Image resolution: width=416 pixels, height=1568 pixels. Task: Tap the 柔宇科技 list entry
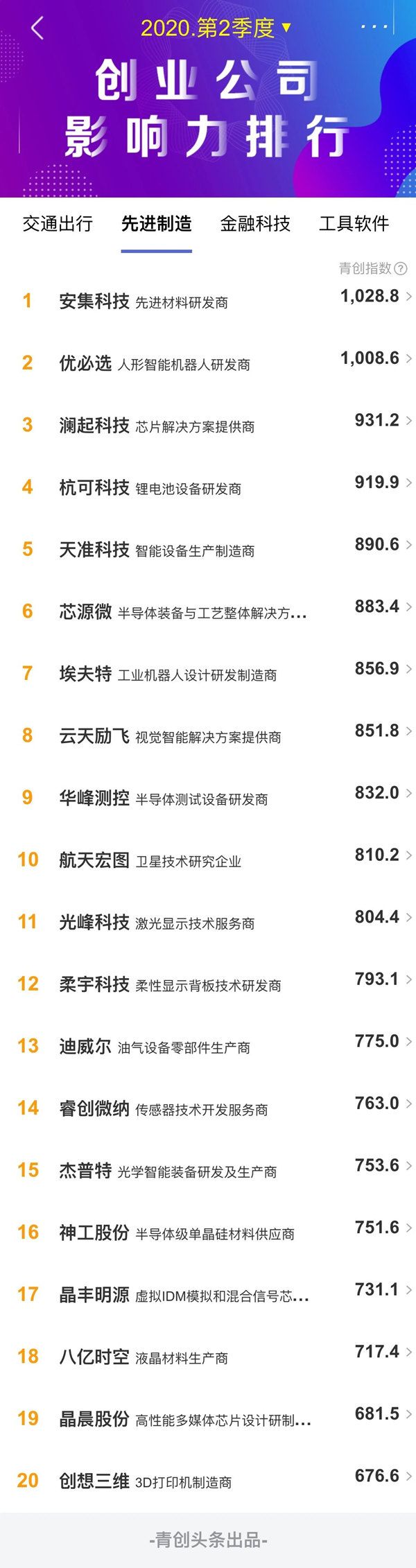pos(208,984)
